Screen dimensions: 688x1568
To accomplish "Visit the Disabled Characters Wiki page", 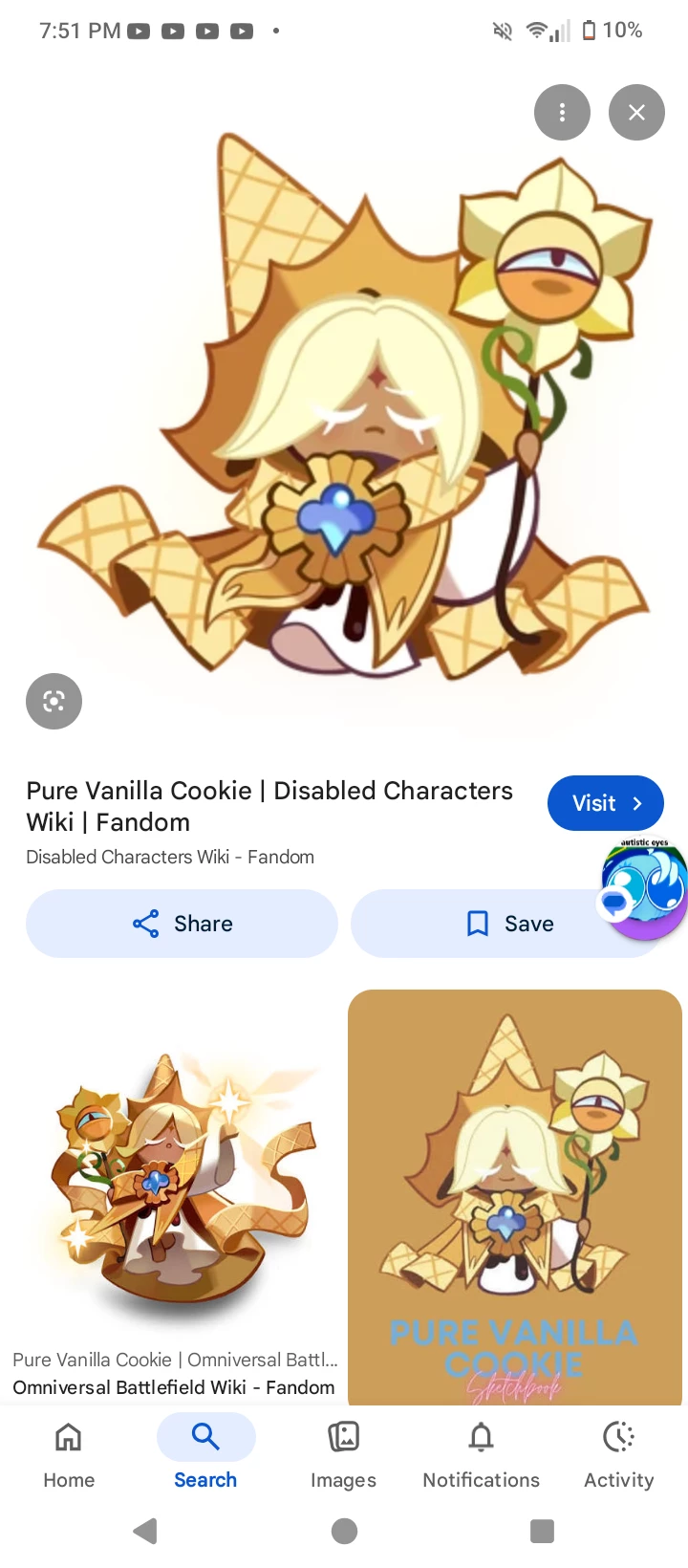I will pos(605,803).
